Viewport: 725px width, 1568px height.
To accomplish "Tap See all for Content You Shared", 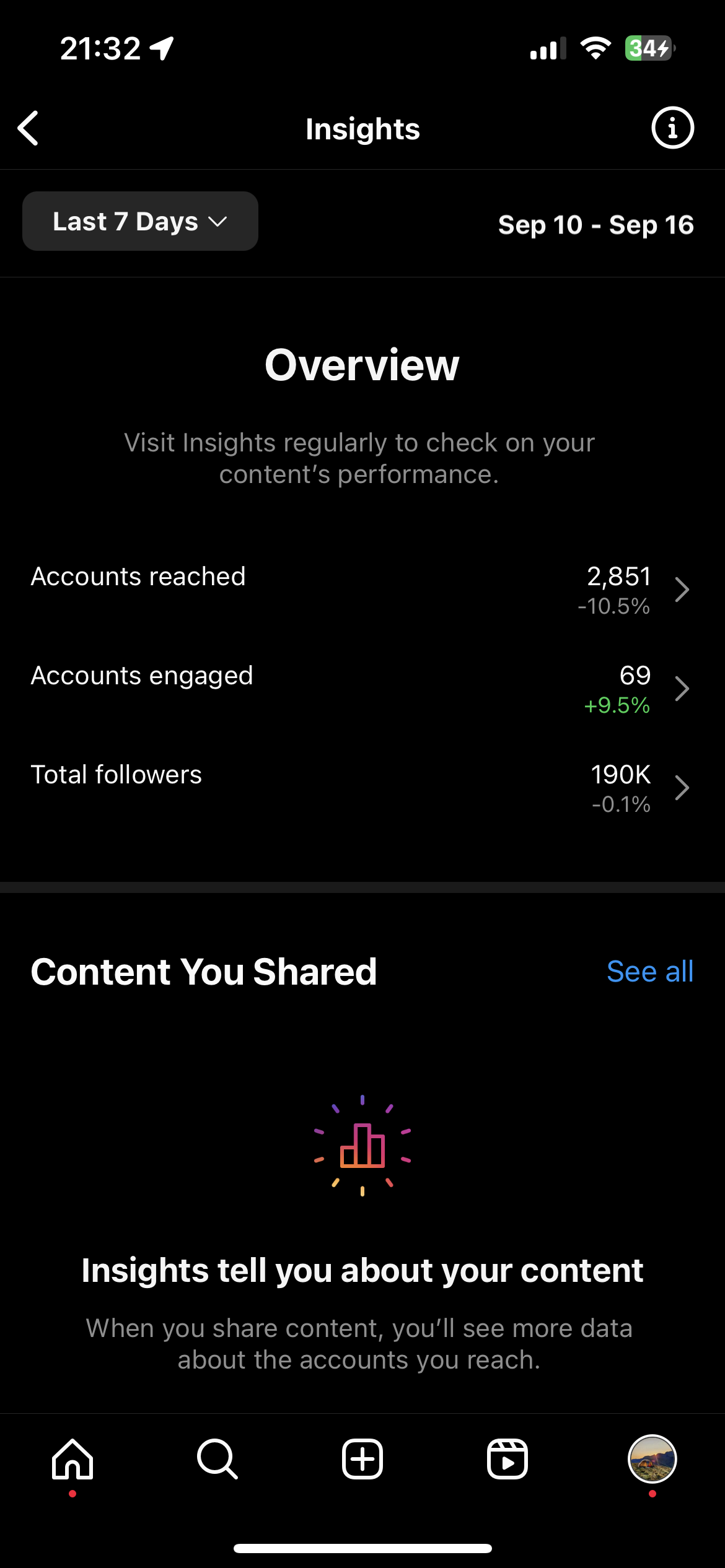I will [x=650, y=971].
